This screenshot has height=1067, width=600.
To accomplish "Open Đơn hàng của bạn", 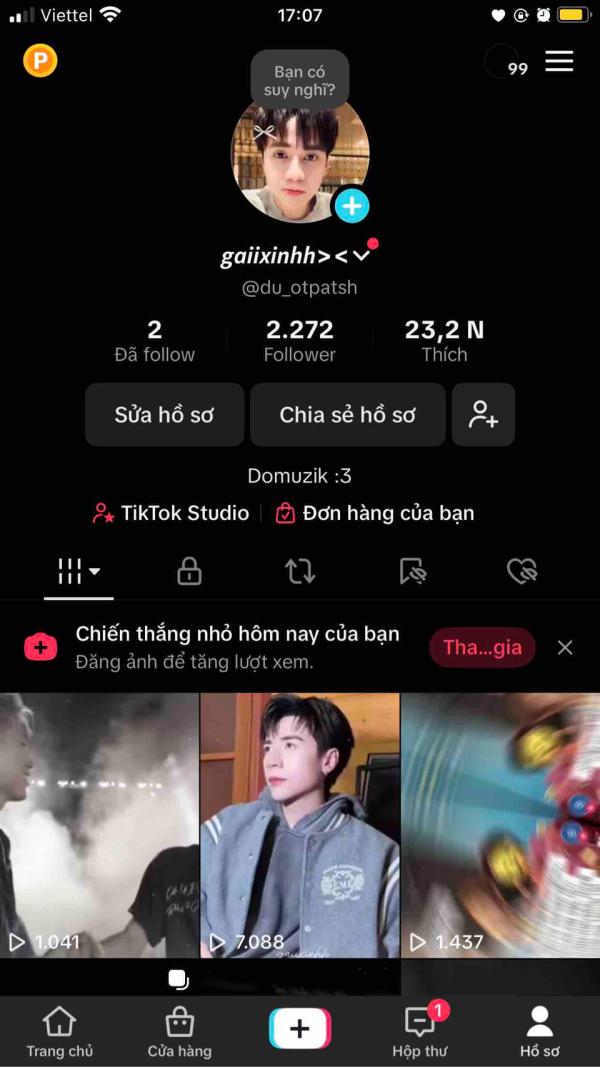I will point(375,513).
